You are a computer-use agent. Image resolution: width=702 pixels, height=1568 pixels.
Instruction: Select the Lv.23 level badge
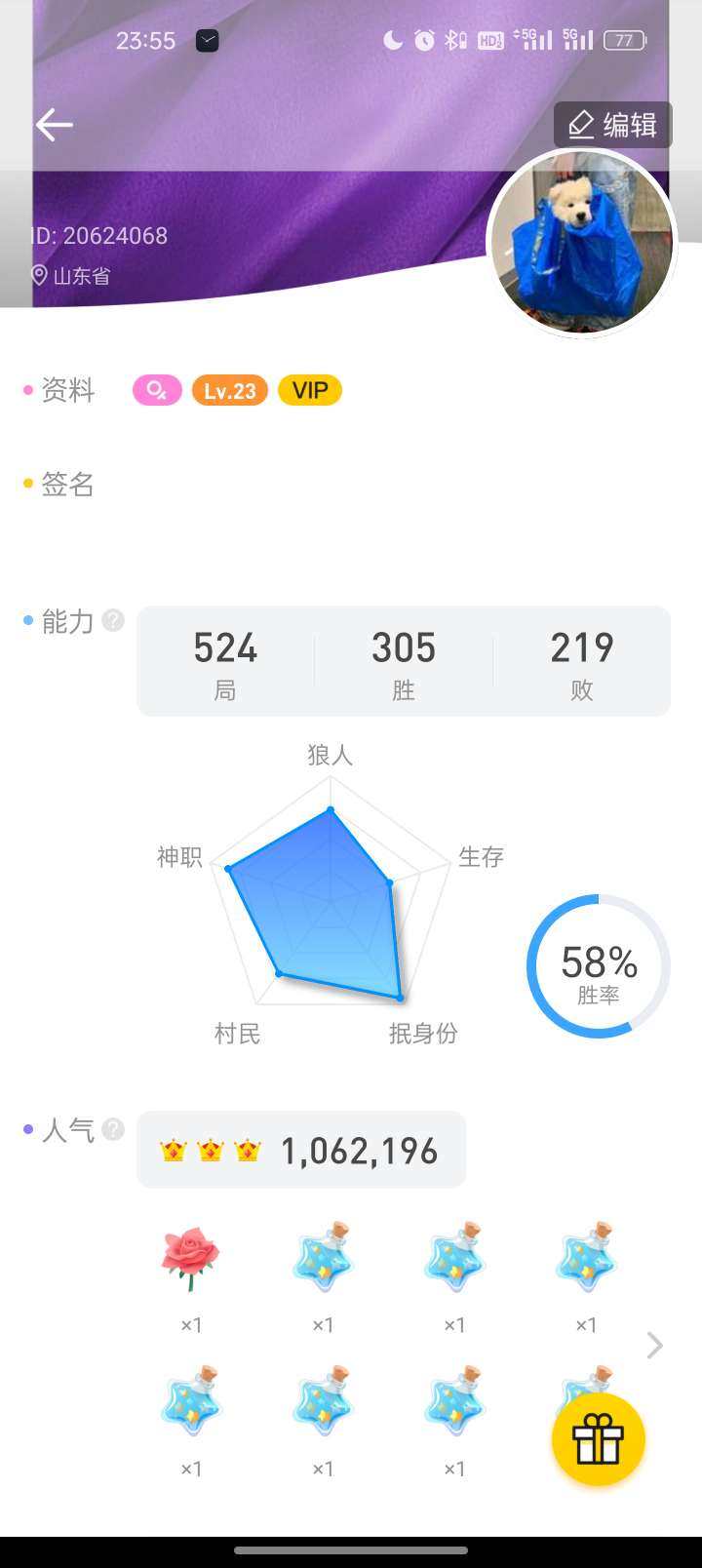click(x=229, y=390)
